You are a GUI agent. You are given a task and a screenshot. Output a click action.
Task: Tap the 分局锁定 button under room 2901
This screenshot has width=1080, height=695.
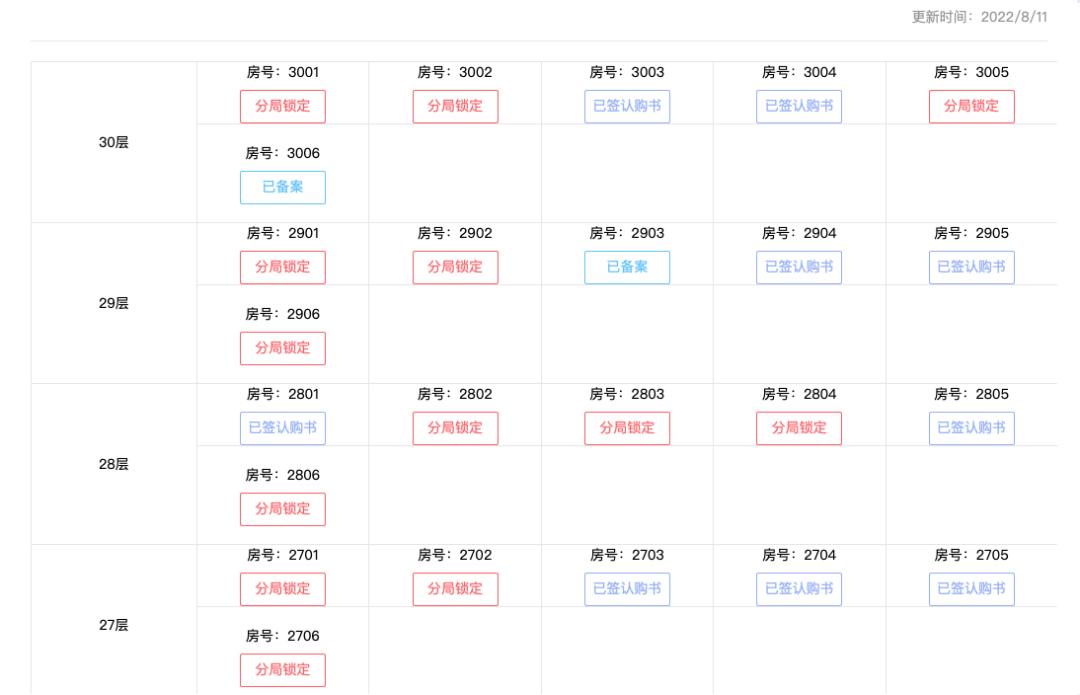[283, 267]
